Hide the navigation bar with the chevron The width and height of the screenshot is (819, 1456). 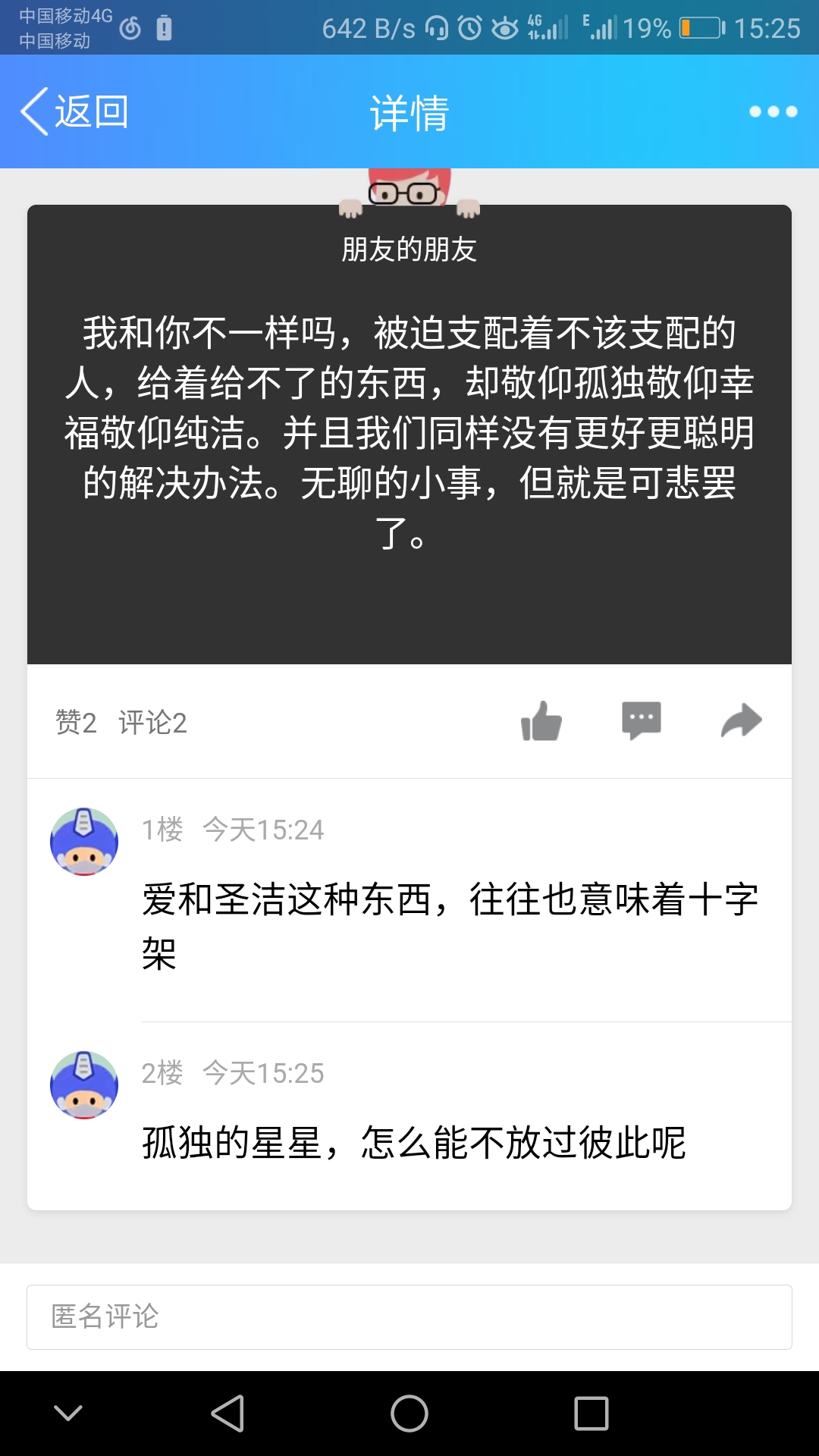pos(68,1413)
